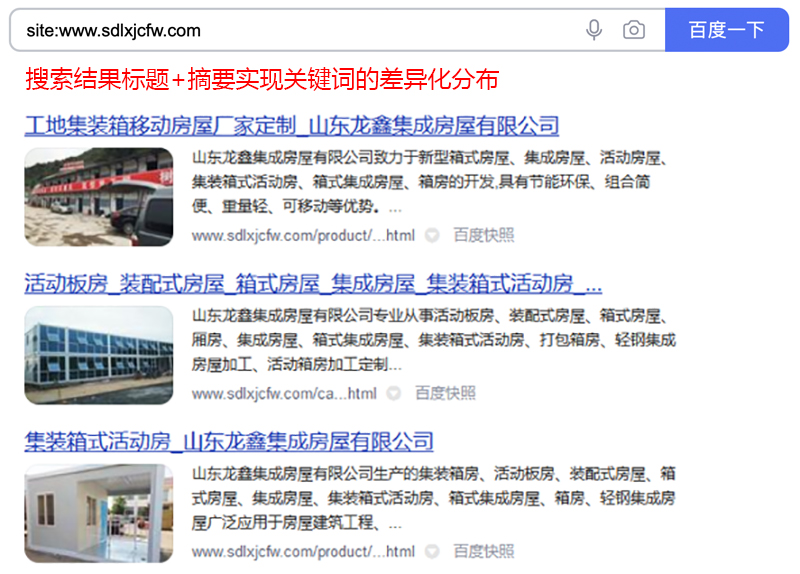This screenshot has height=574, width=800.
Task: Open the thumbnail beside the 活动板房 result
Action: point(99,355)
